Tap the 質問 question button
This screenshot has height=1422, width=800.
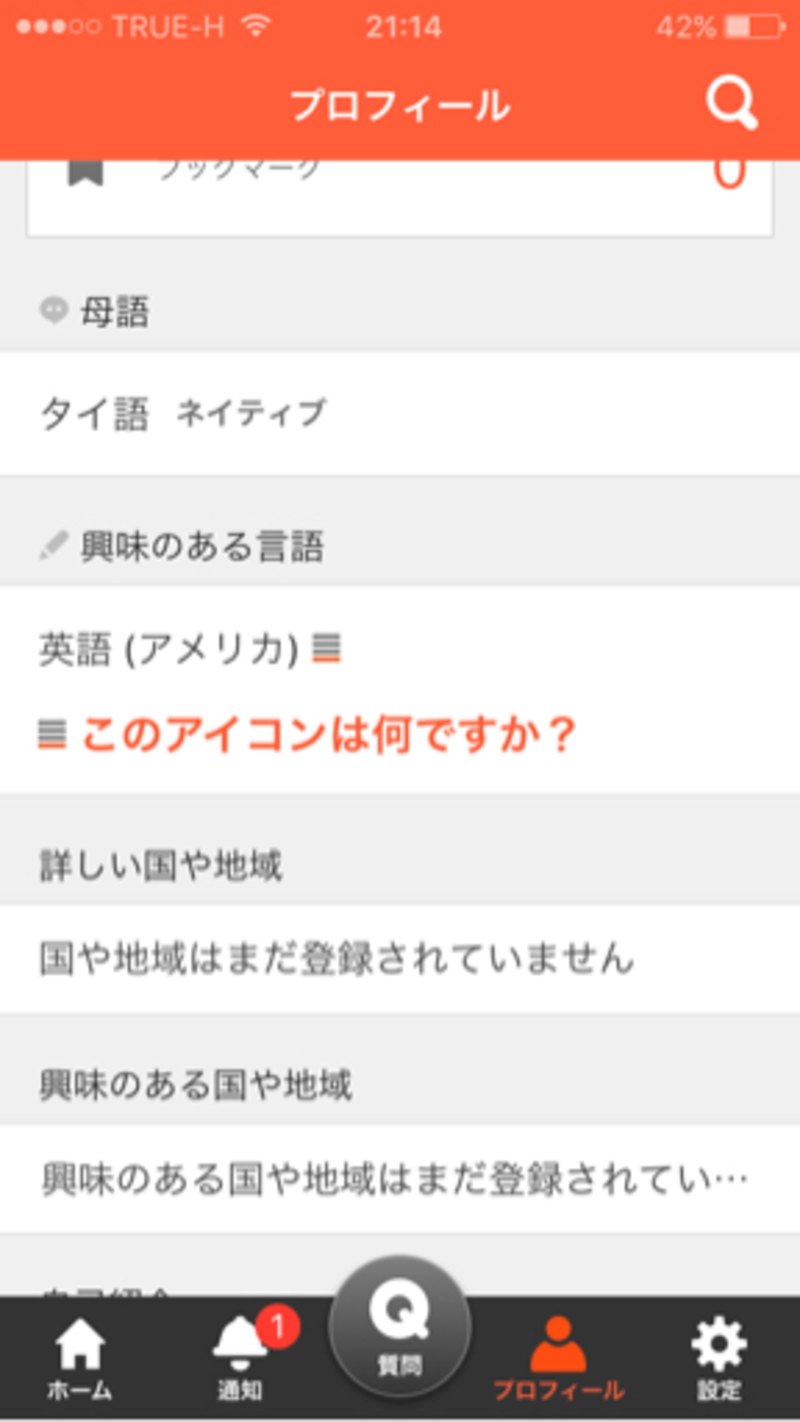[400, 1327]
